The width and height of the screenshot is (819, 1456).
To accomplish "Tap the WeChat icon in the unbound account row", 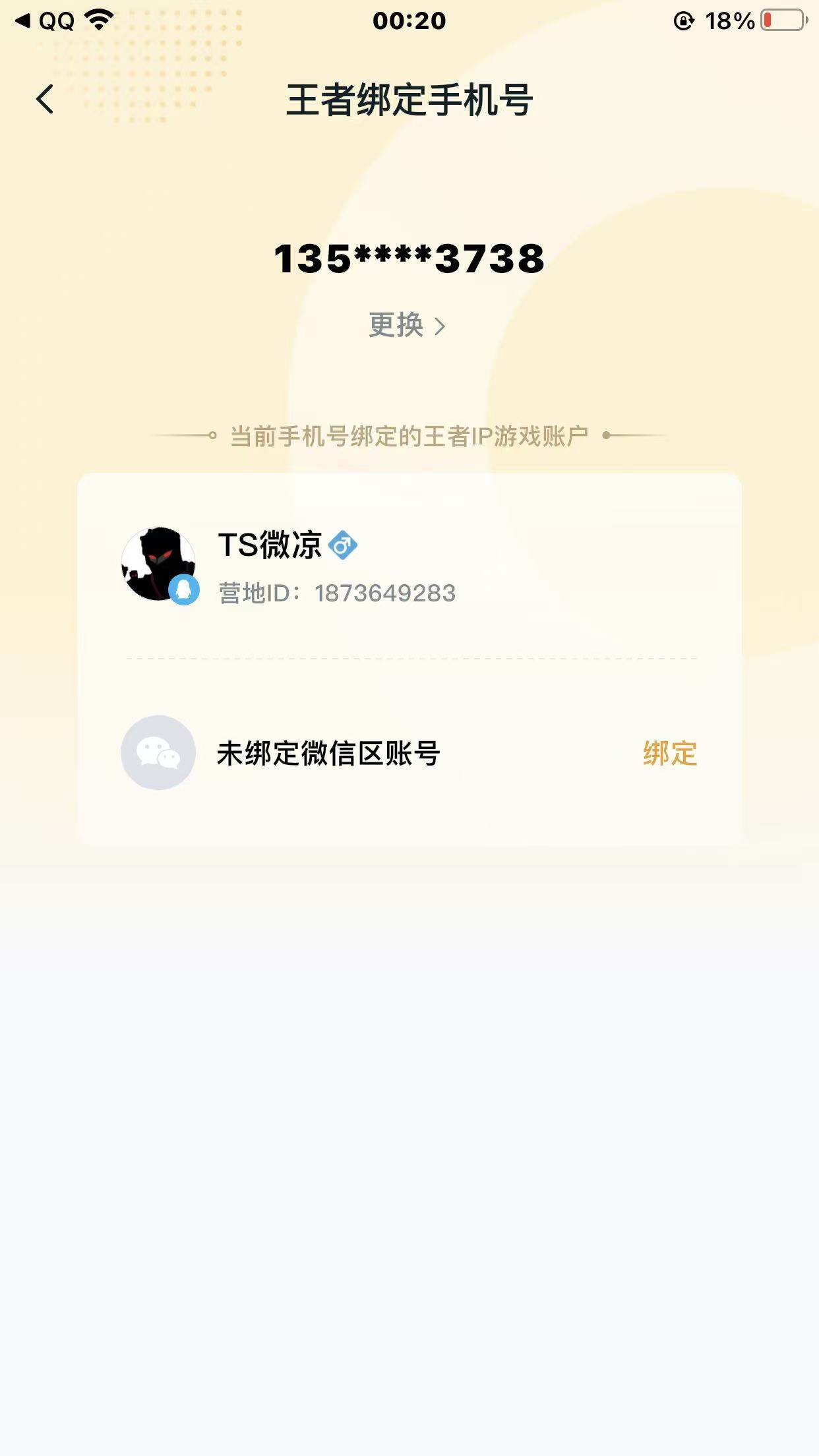I will point(158,752).
